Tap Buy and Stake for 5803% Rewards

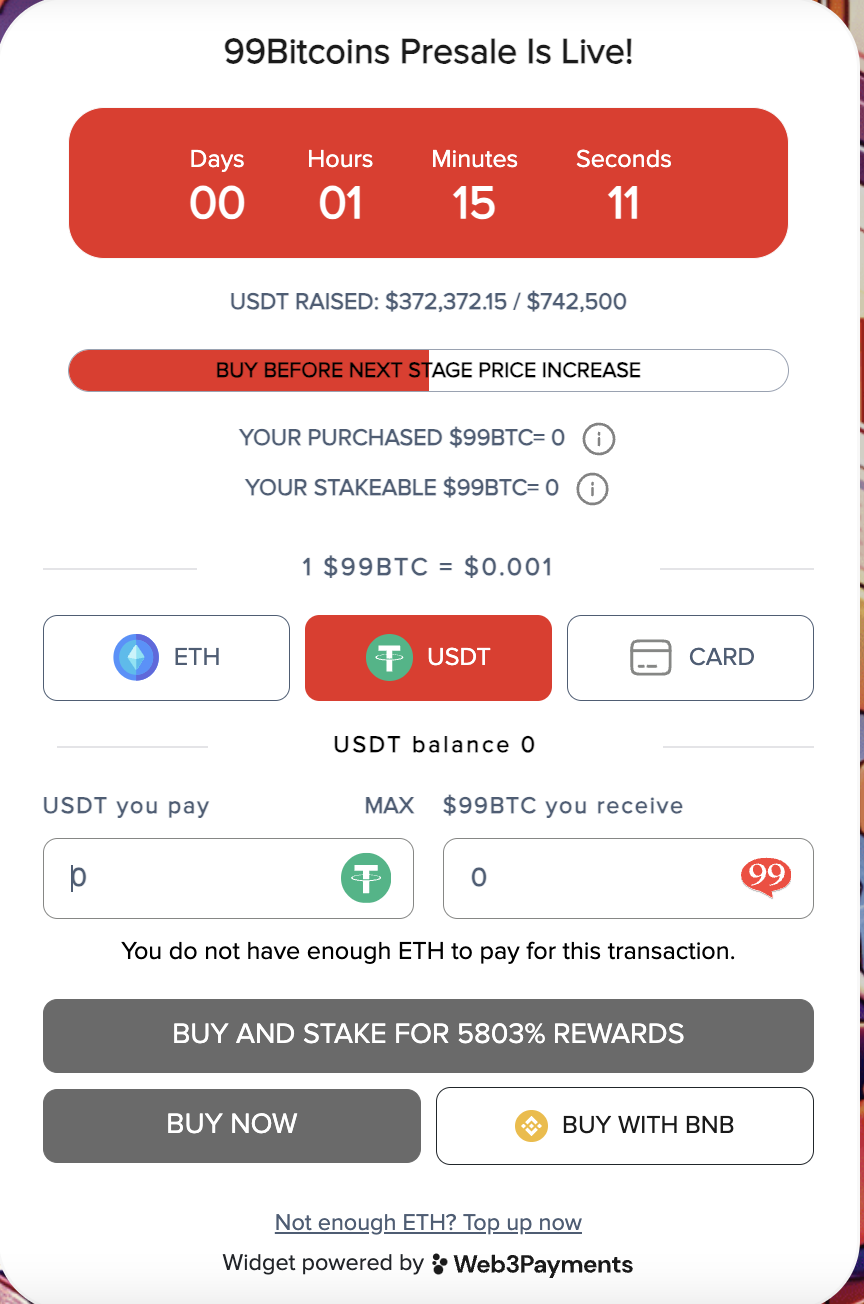coord(428,1035)
